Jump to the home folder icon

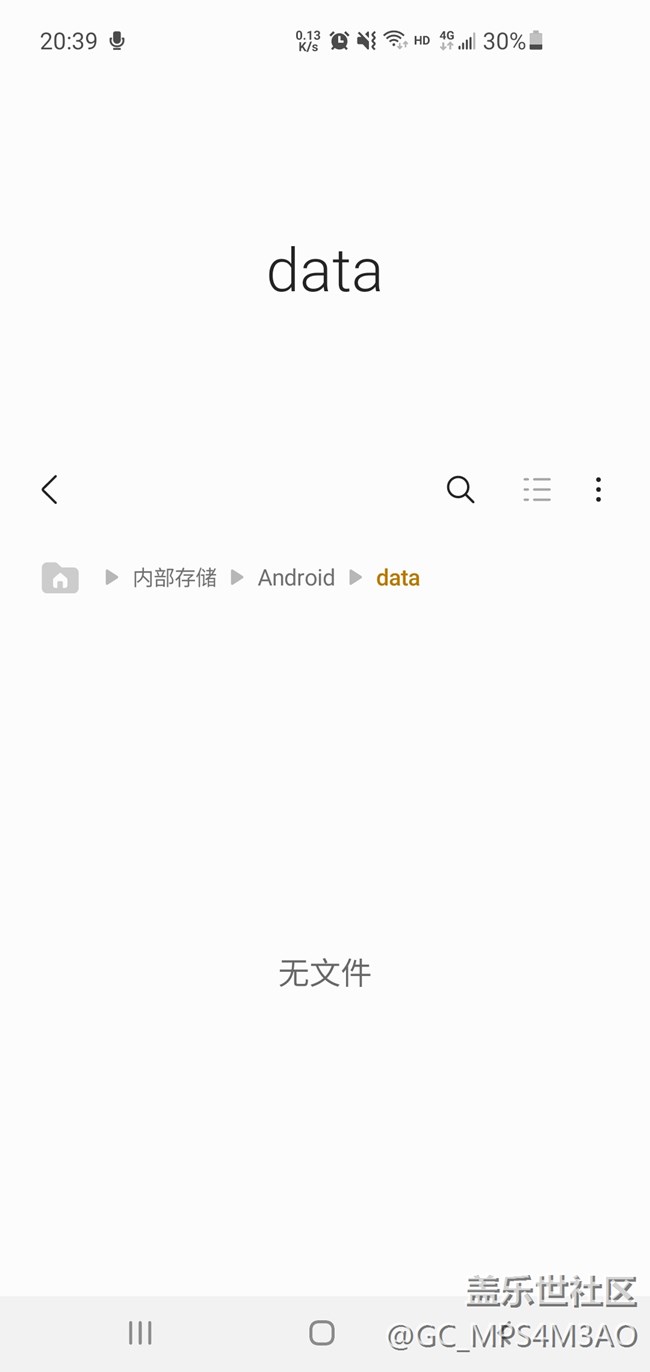tap(60, 577)
